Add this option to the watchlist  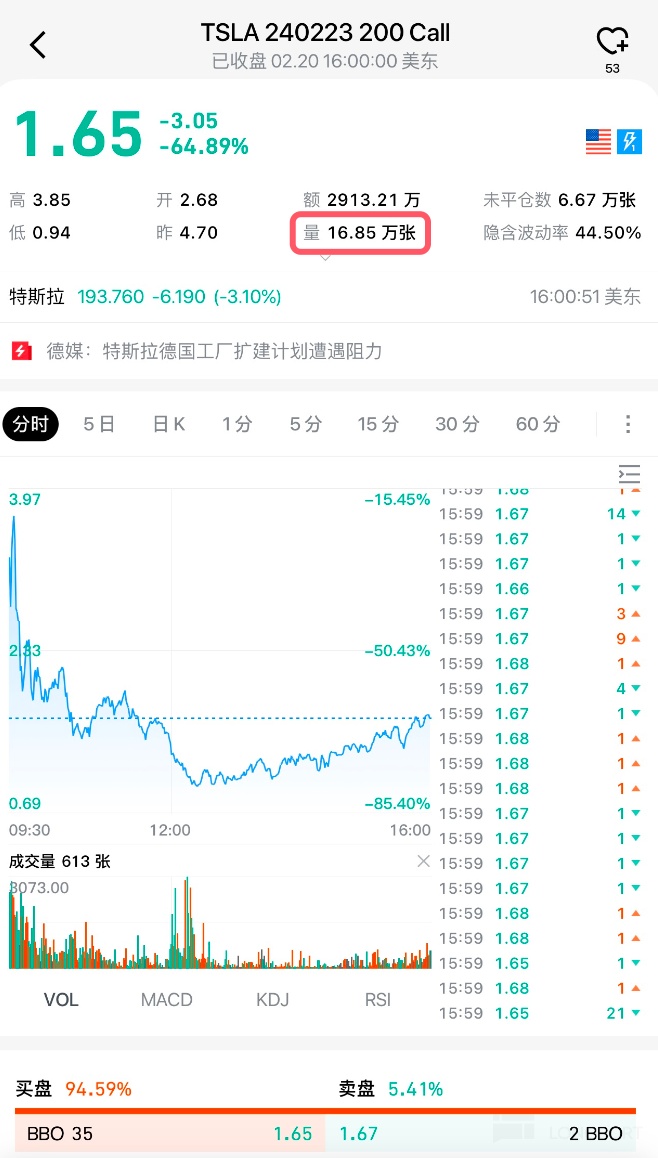pyautogui.click(x=612, y=42)
